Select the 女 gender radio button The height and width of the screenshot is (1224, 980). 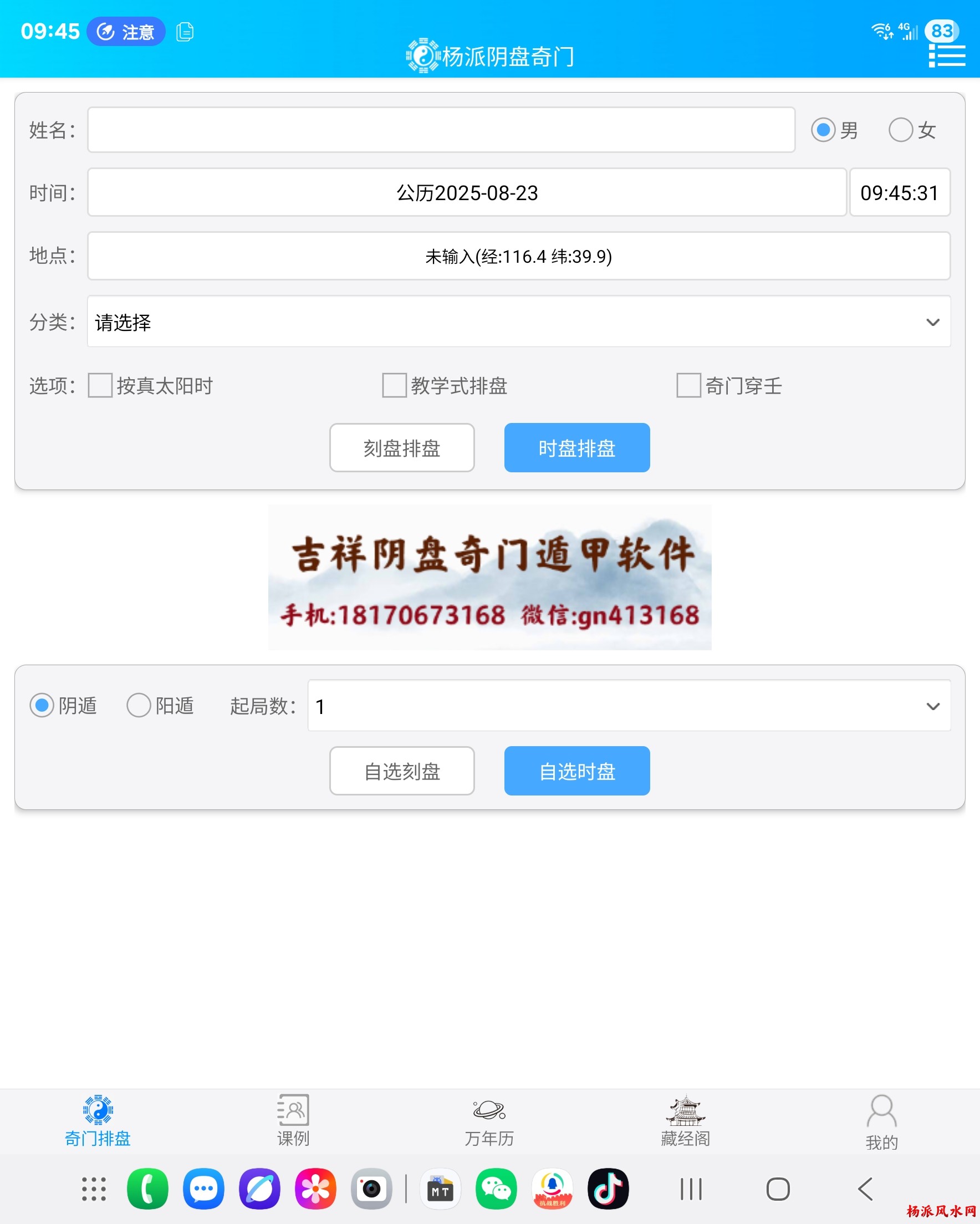coord(901,130)
